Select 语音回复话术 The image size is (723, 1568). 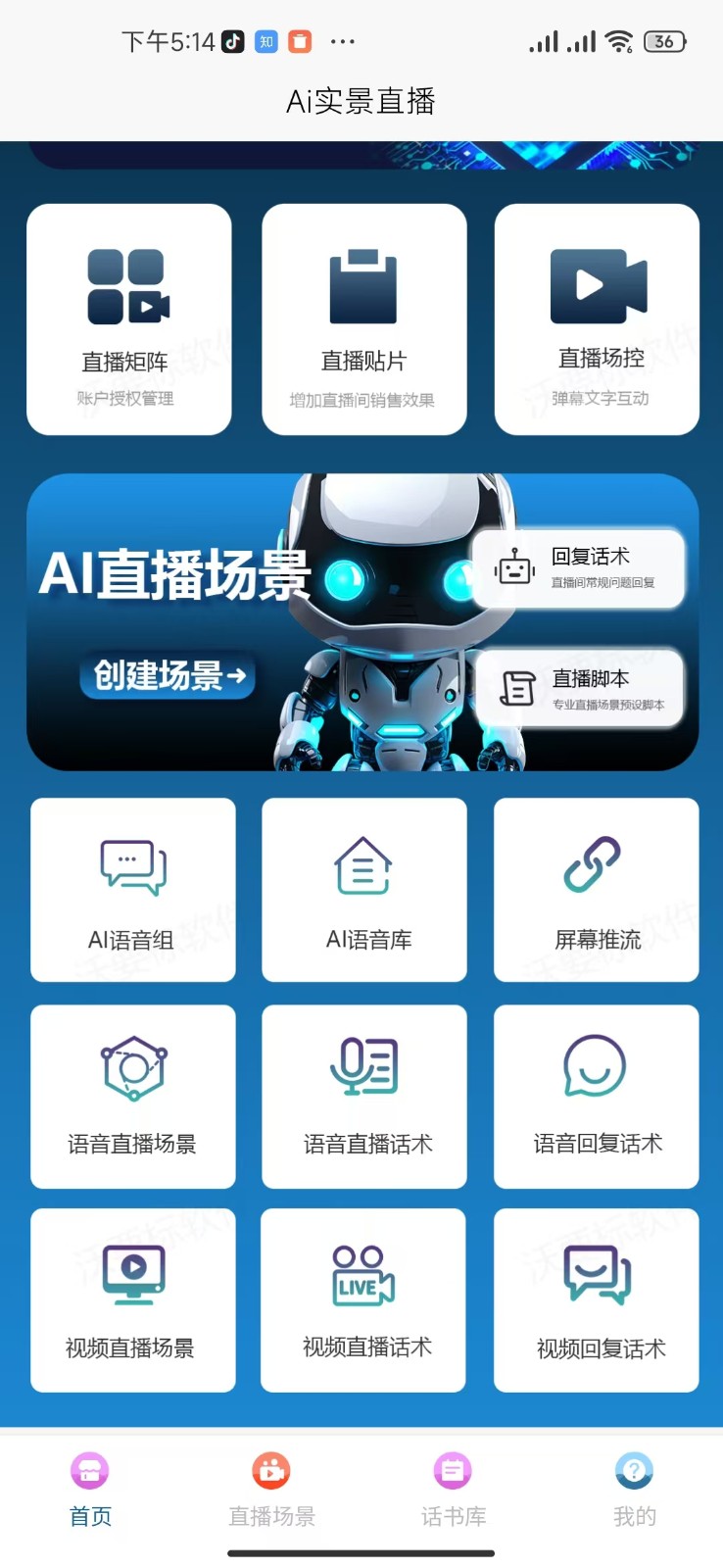(x=596, y=1097)
